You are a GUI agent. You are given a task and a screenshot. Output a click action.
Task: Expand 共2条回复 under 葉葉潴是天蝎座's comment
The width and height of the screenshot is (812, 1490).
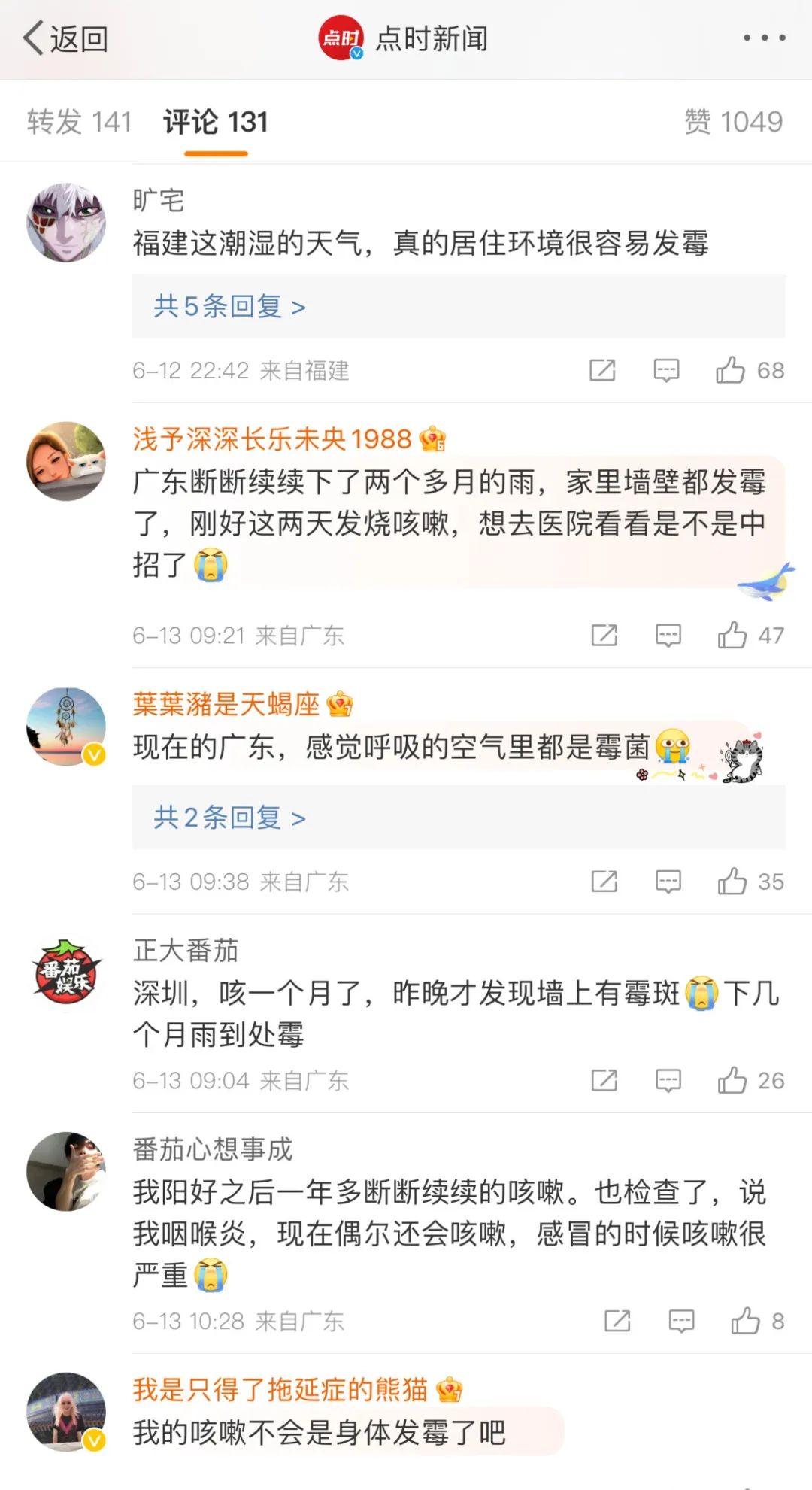tap(229, 818)
